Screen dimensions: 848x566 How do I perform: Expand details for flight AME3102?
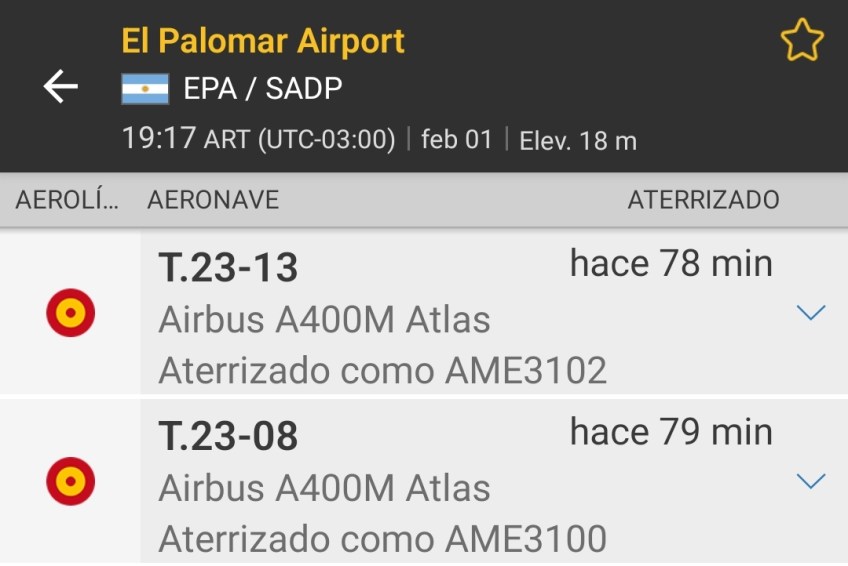[x=810, y=313]
